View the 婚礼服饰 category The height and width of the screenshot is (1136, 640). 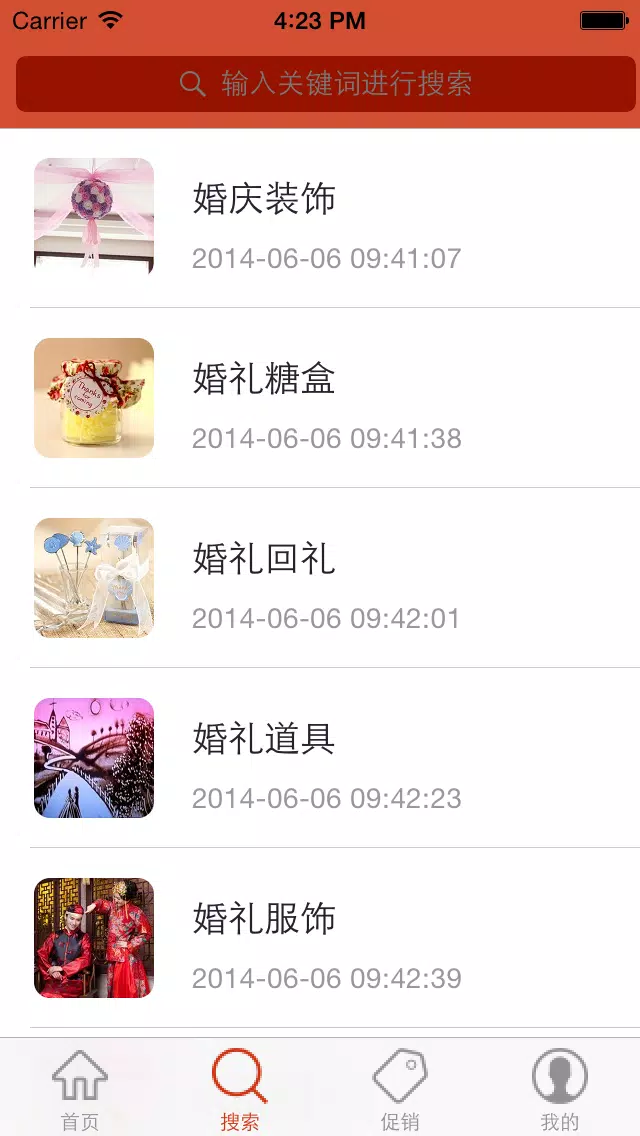pos(320,937)
